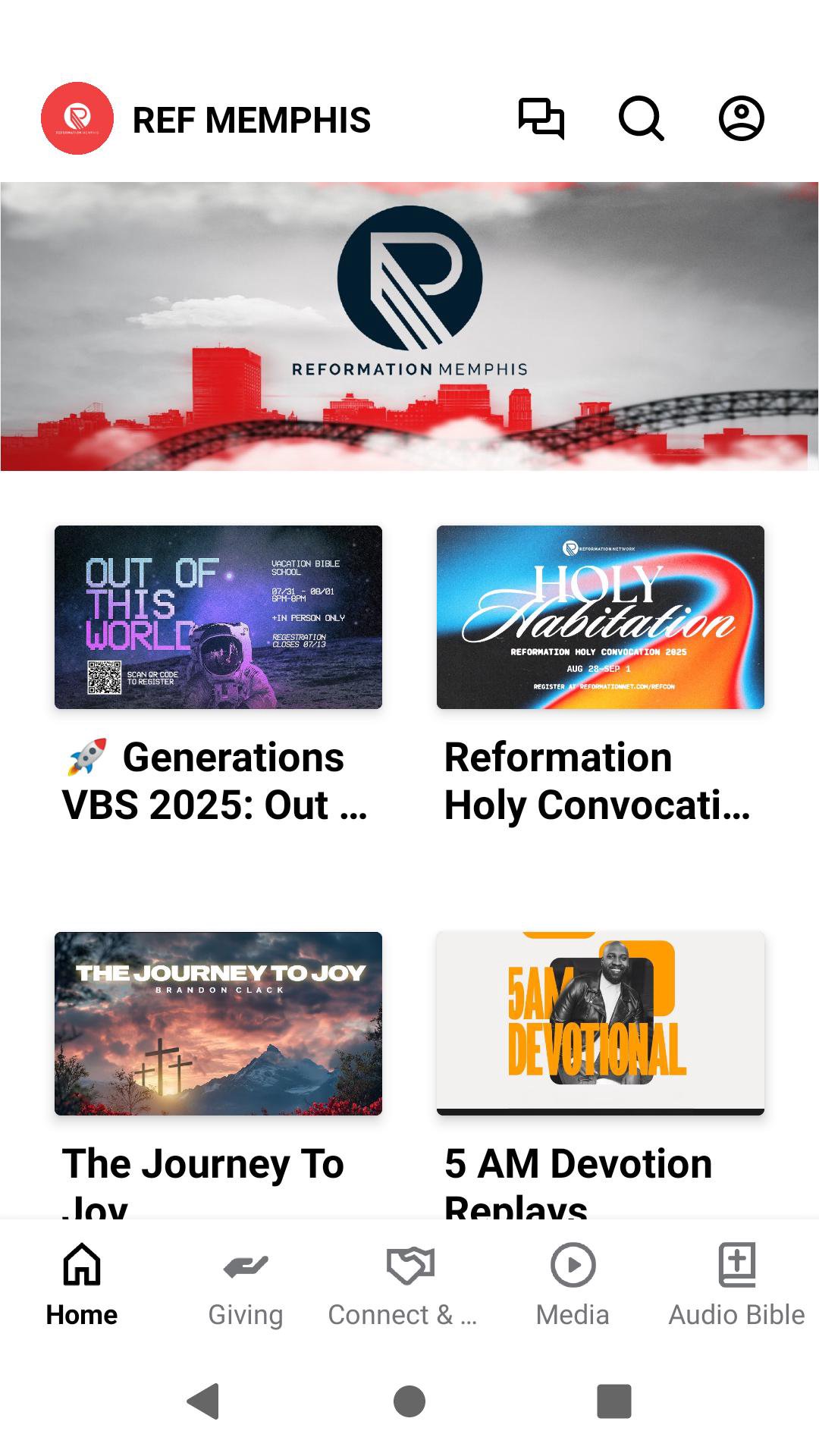The height and width of the screenshot is (1456, 819).
Task: Tap the system back button
Action: tap(203, 1401)
